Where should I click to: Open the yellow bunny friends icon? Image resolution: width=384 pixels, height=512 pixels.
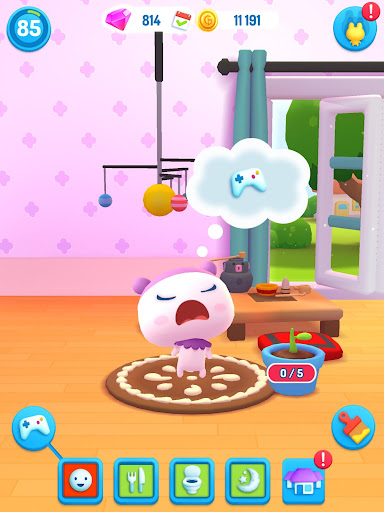point(355,28)
